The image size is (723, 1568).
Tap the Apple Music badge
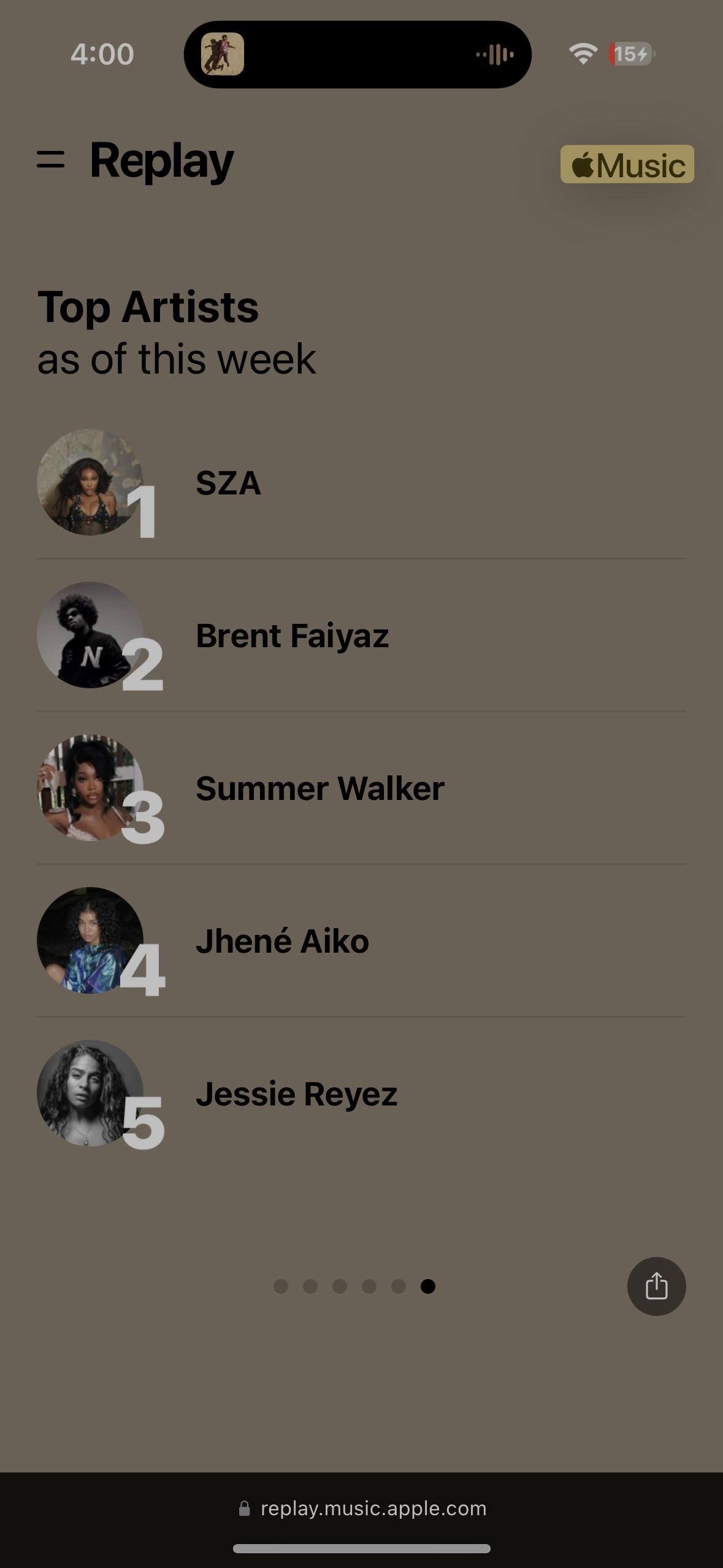pos(627,164)
